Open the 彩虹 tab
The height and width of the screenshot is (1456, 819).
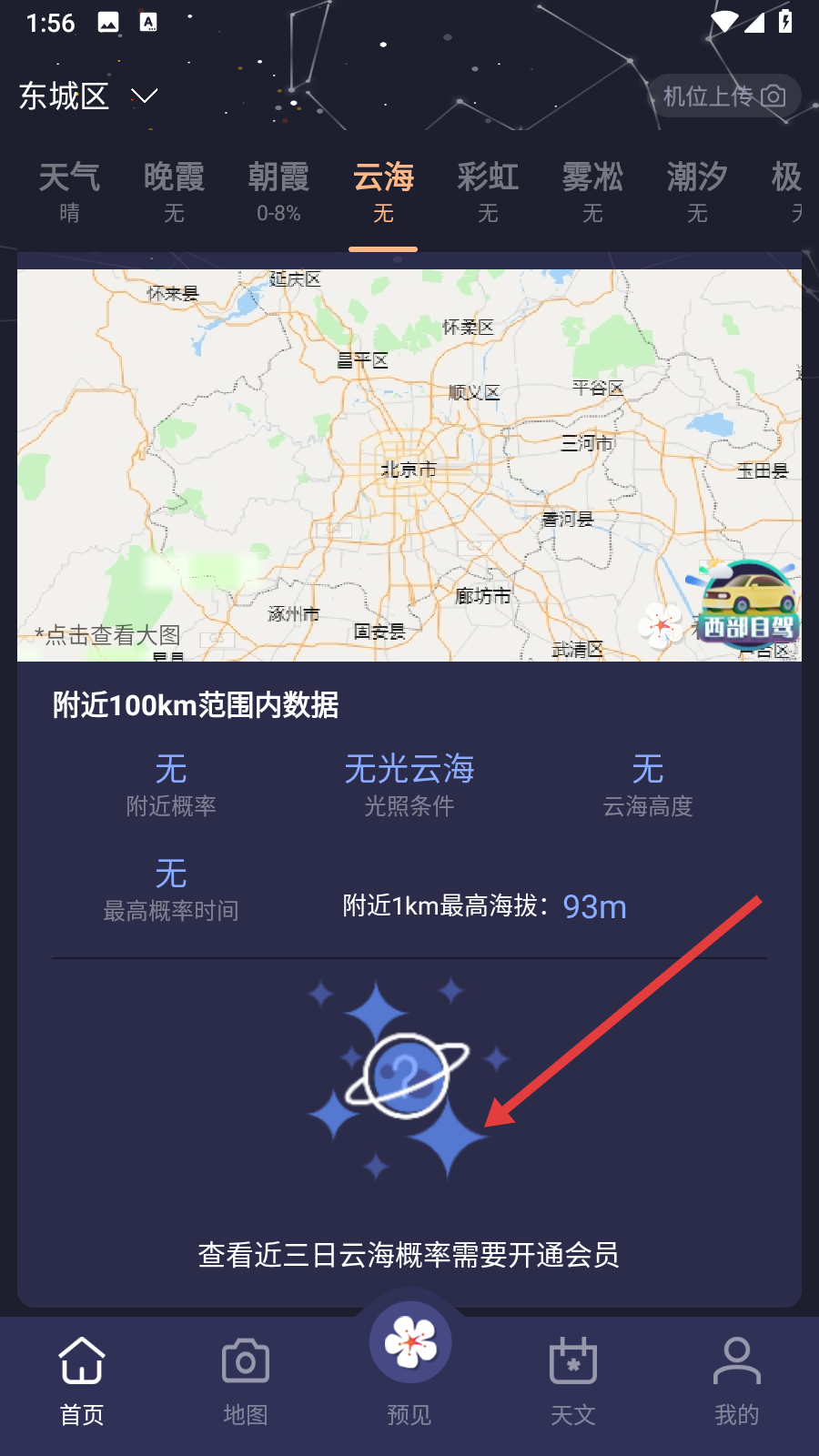click(488, 192)
